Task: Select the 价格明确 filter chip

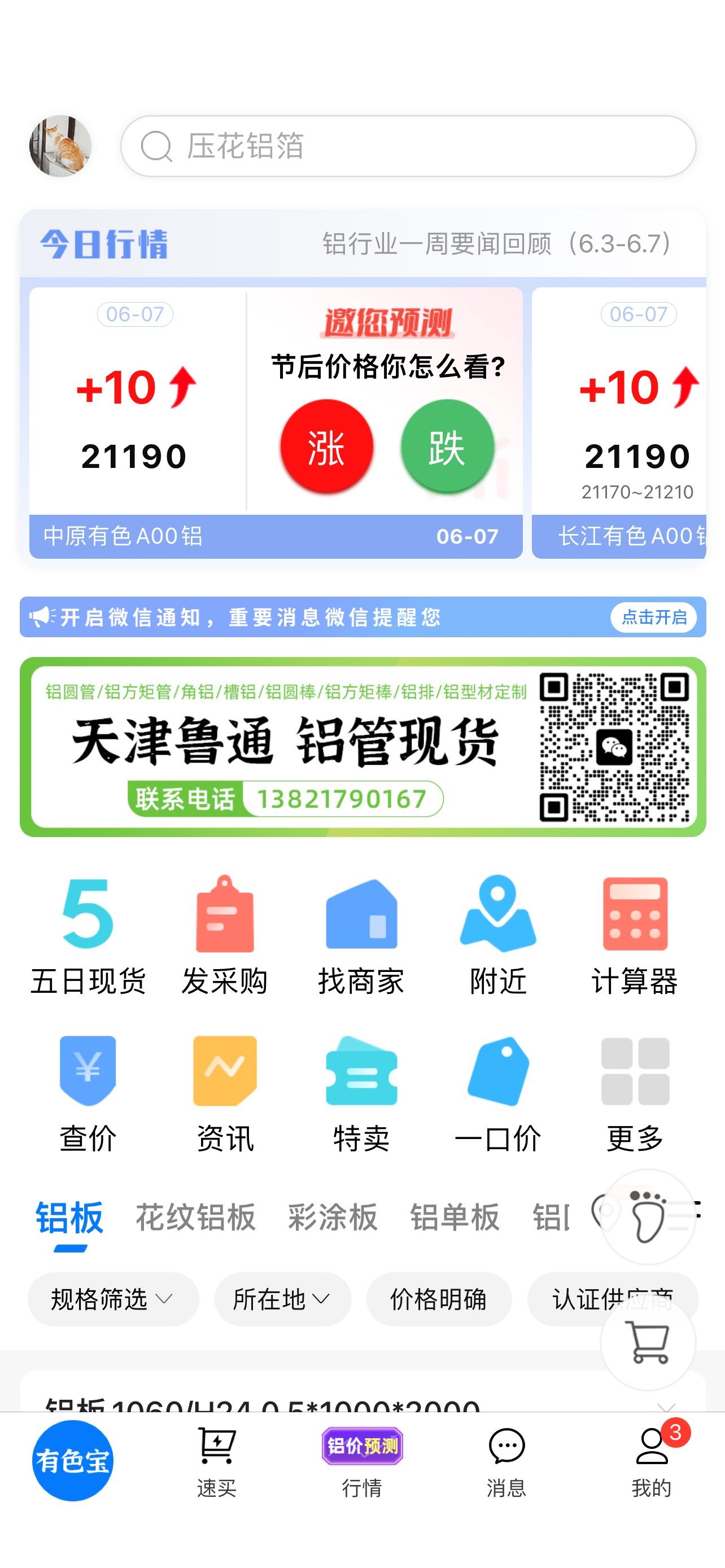Action: coord(438,1299)
